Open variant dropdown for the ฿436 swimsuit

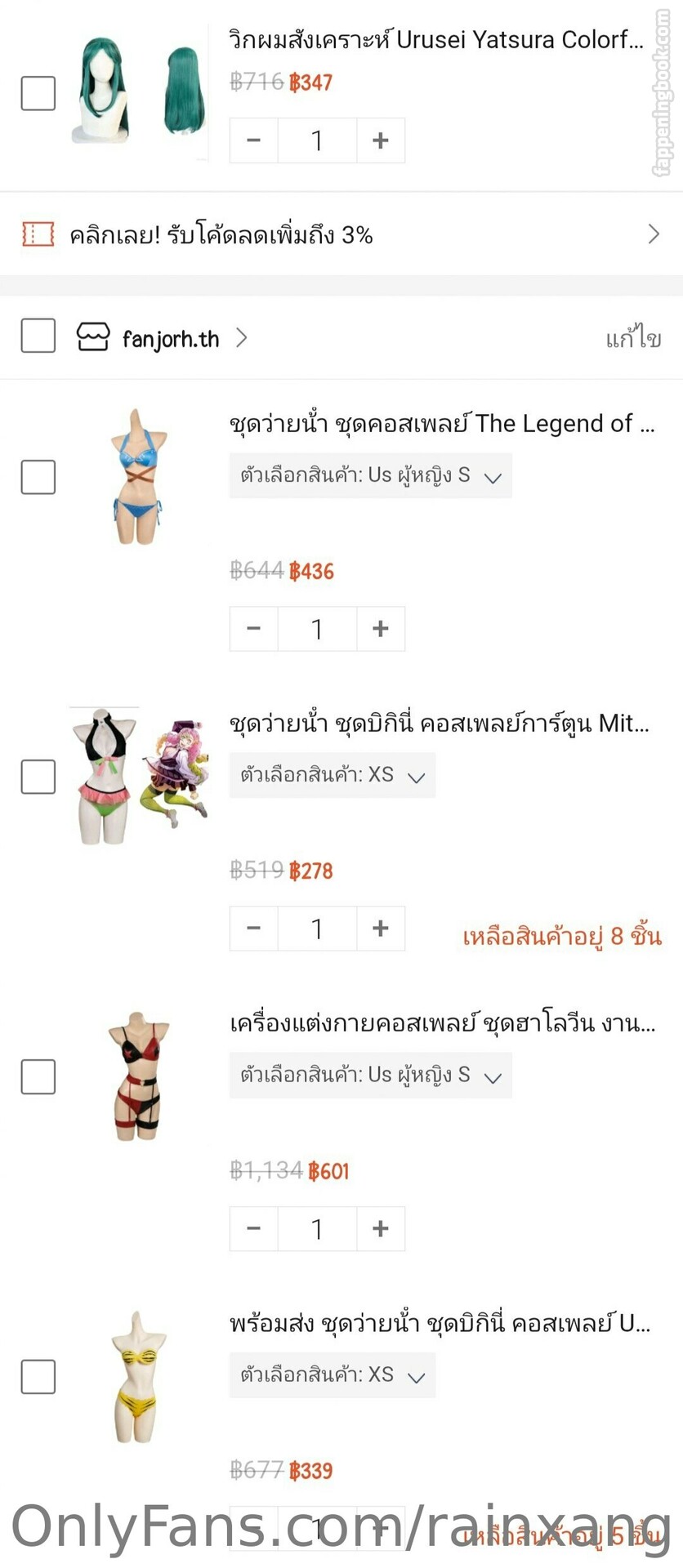[x=371, y=475]
